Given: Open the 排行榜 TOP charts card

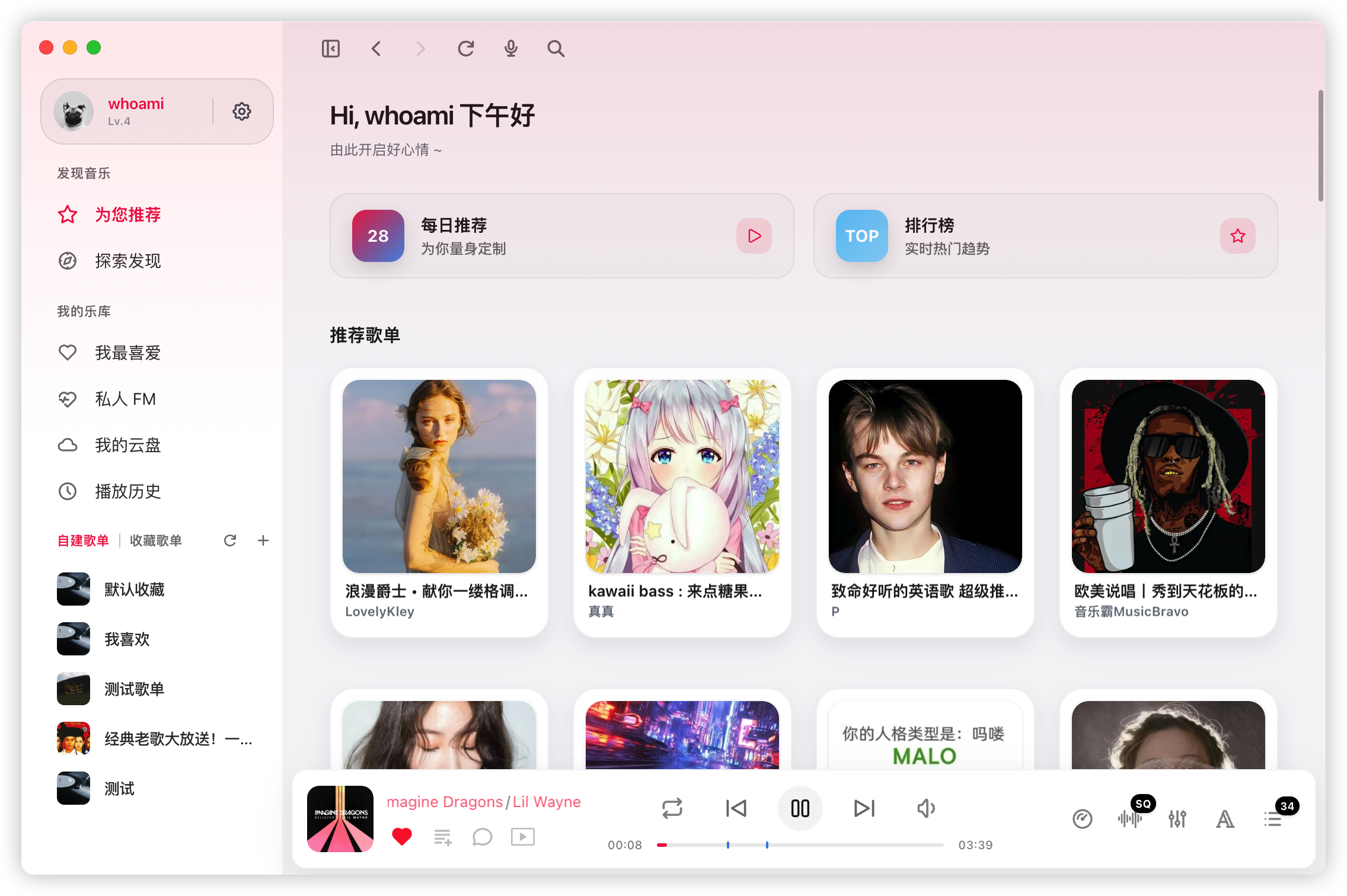Looking at the screenshot, I should tap(1045, 236).
